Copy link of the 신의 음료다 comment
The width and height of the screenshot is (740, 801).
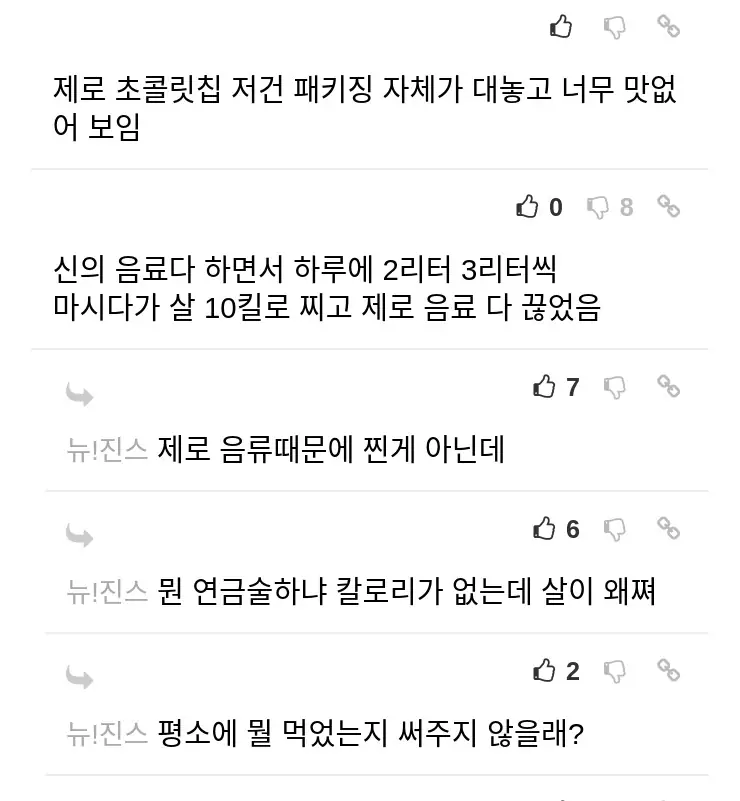[668, 206]
